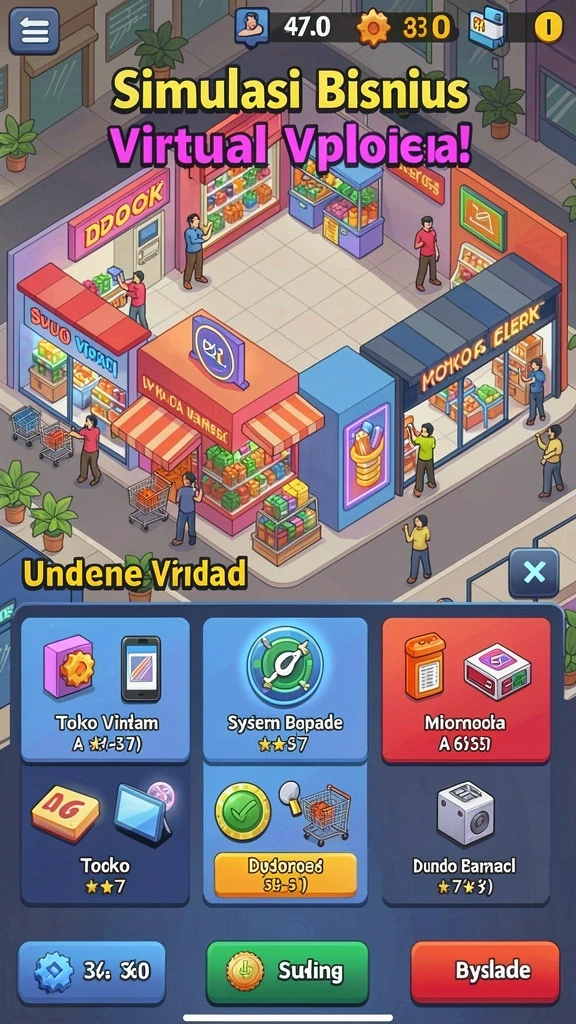Select the Toko Vintam card
The image size is (576, 1024).
105,690
